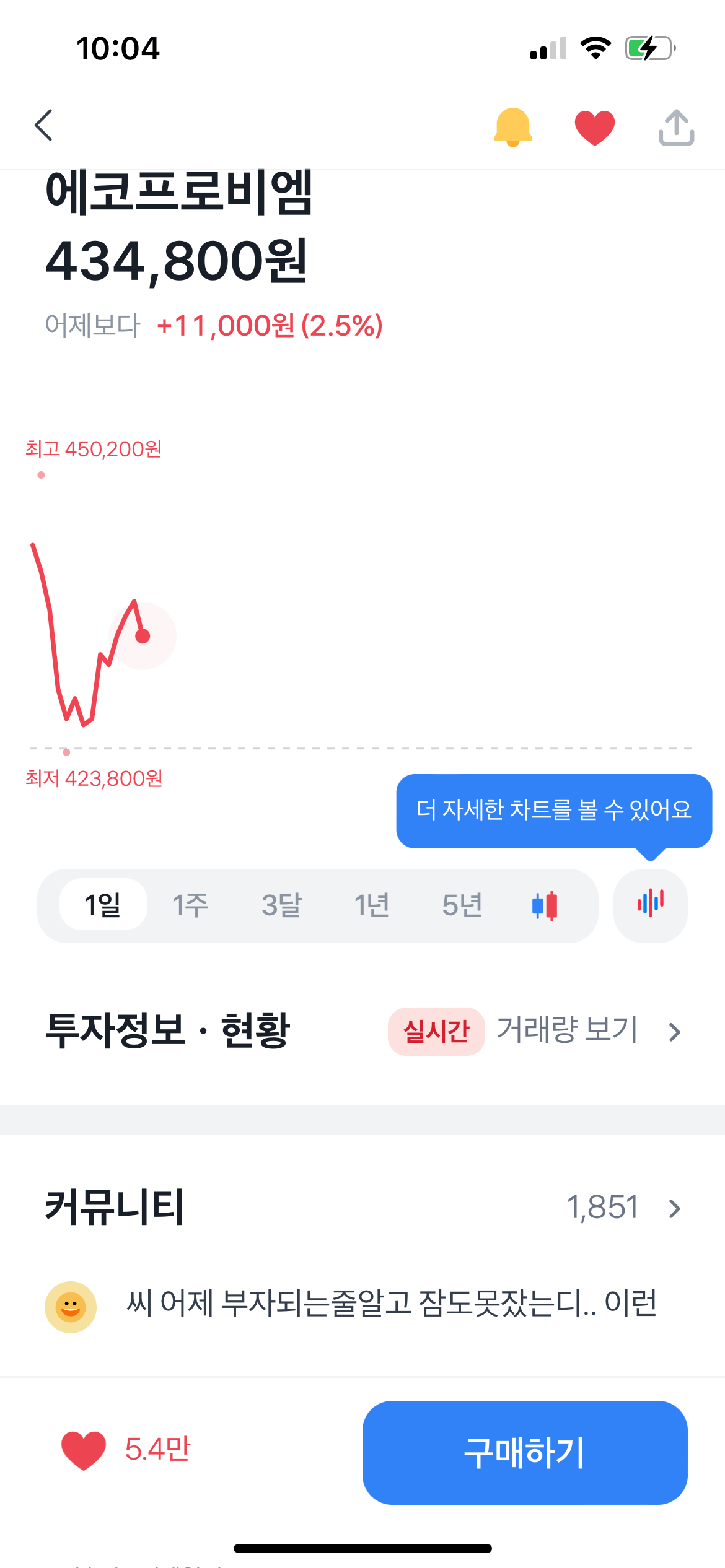Open notifications via the bell icon

513,127
